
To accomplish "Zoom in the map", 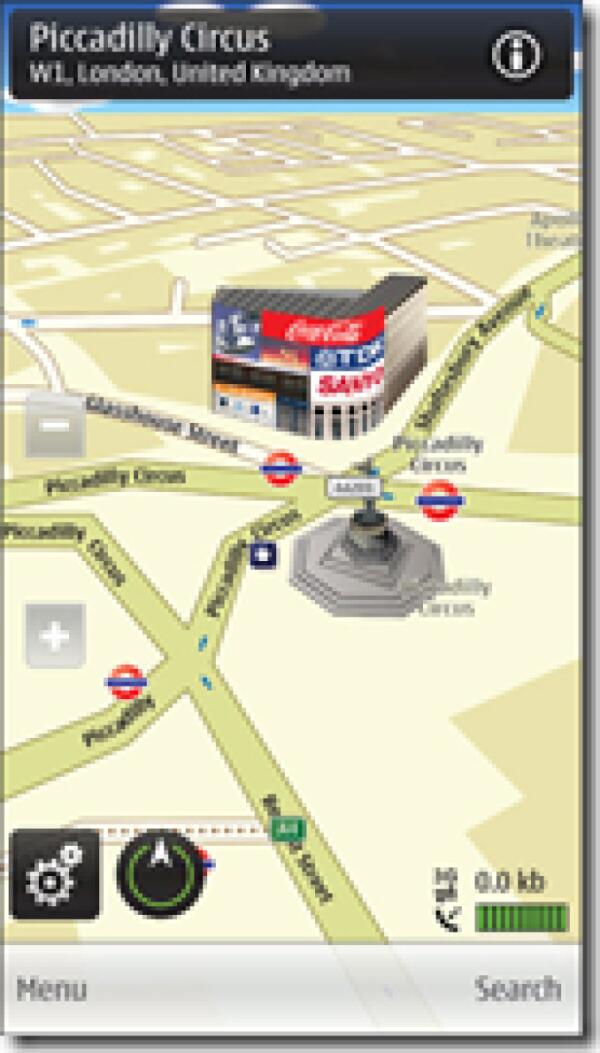I will [55, 635].
